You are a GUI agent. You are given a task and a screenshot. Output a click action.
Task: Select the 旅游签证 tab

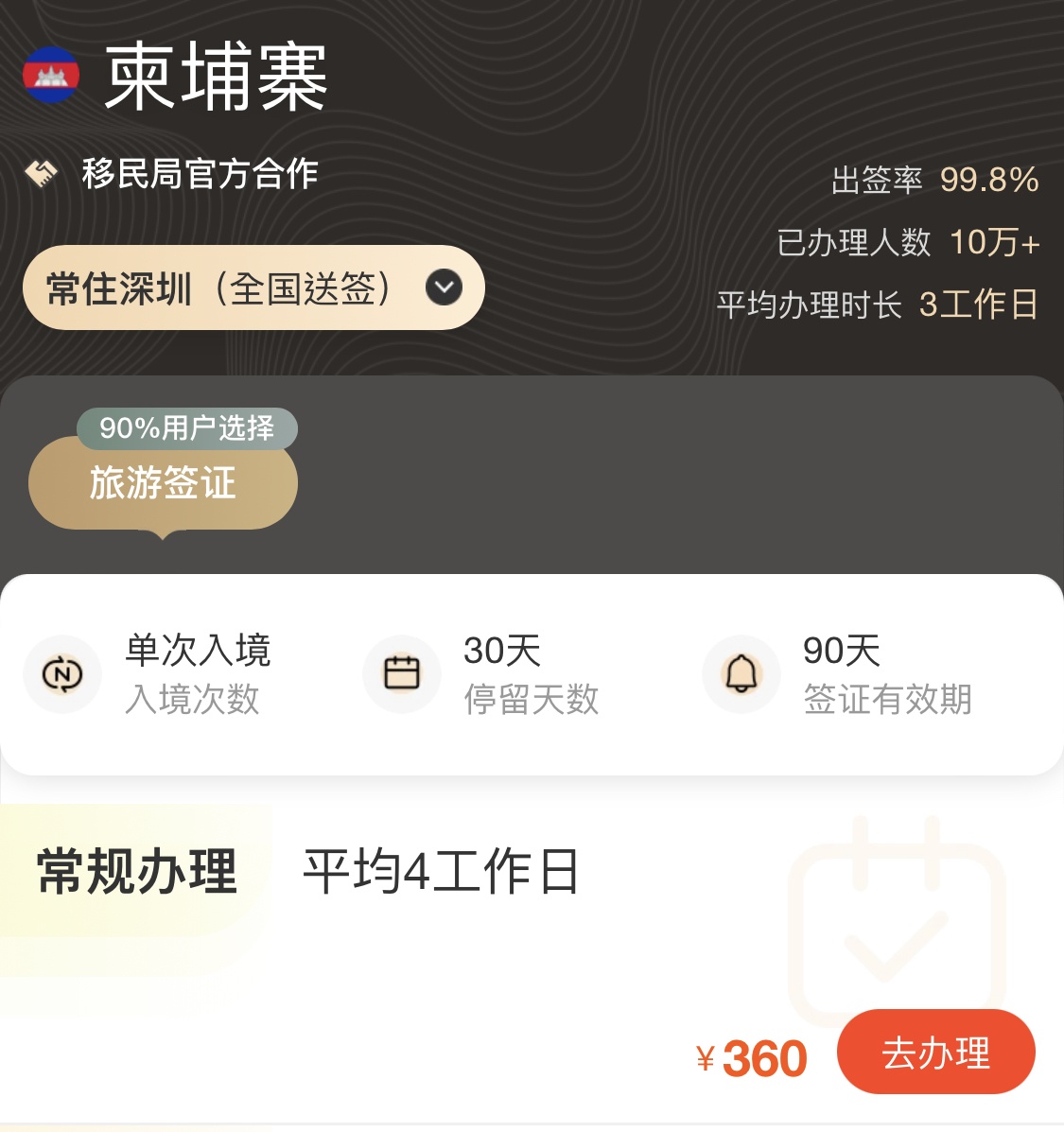click(163, 483)
